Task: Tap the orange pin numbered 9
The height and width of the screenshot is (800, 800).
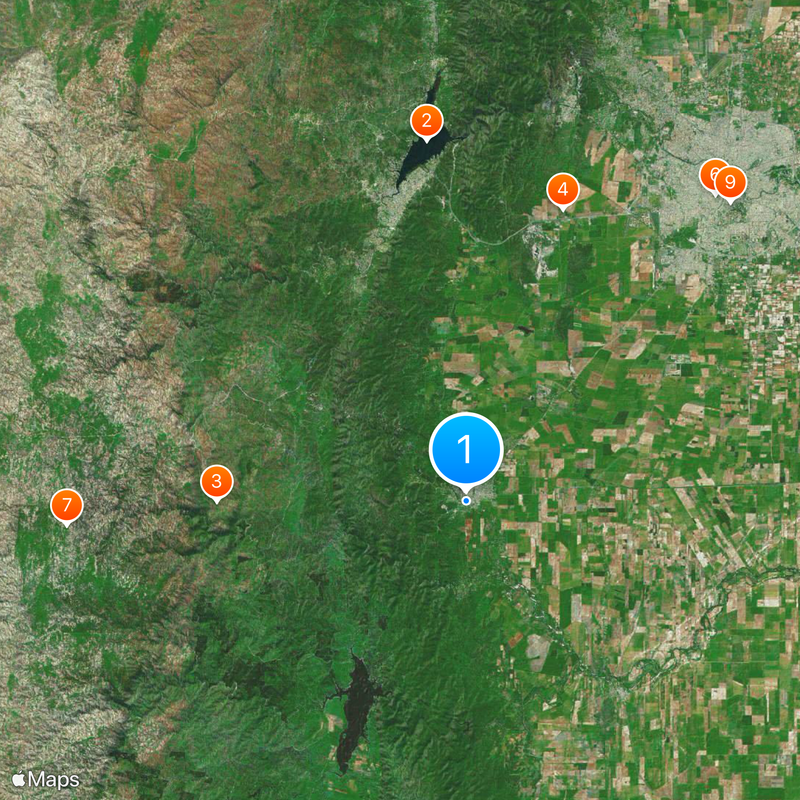Action: point(732,183)
